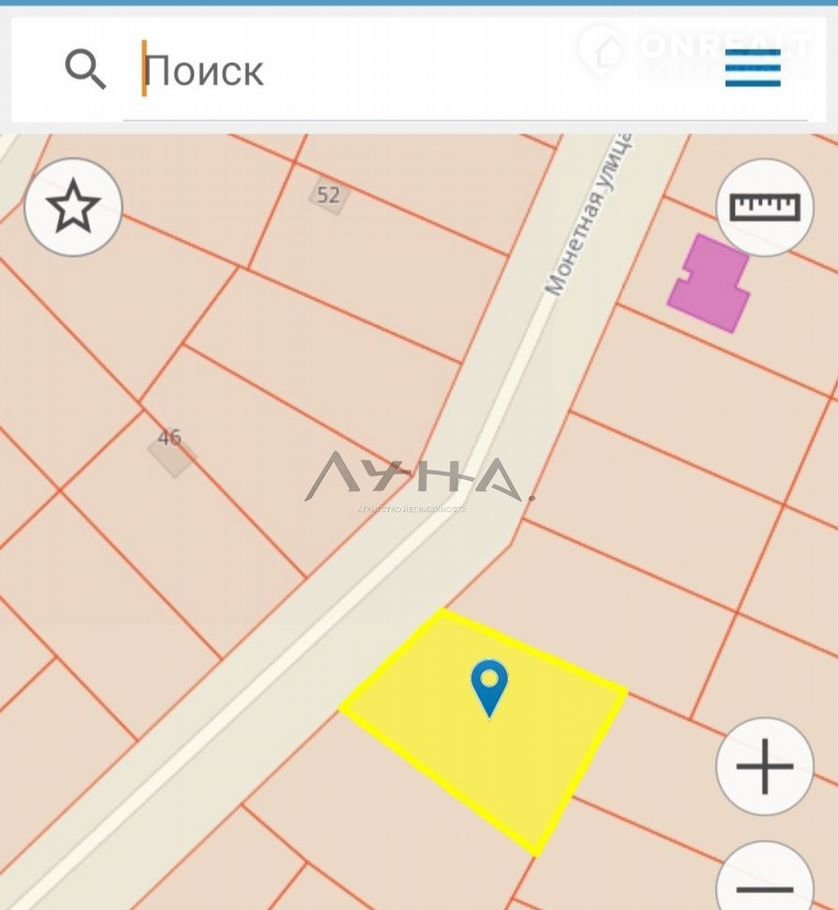Zoom in with the plus button
Screen dimensions: 838x910
click(764, 767)
